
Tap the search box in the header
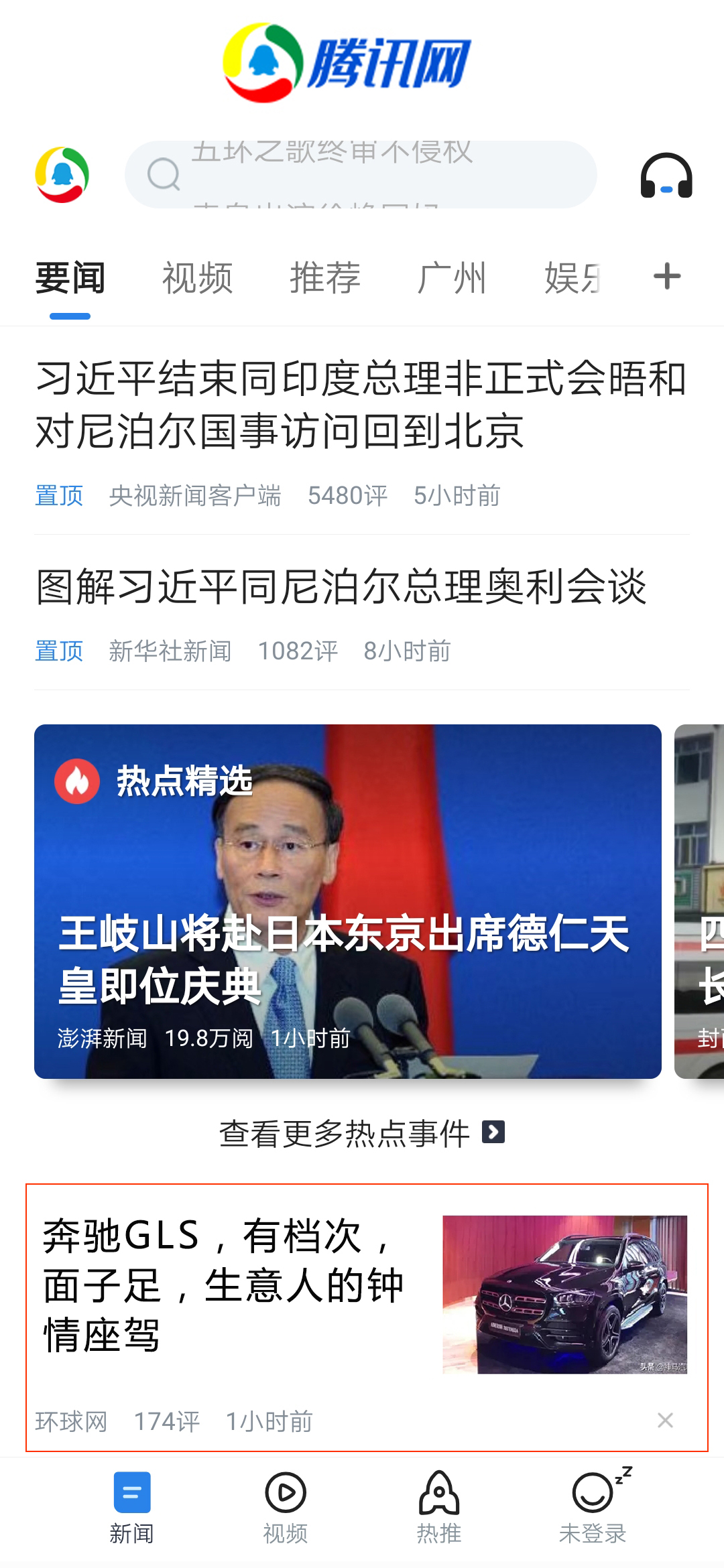point(361,175)
